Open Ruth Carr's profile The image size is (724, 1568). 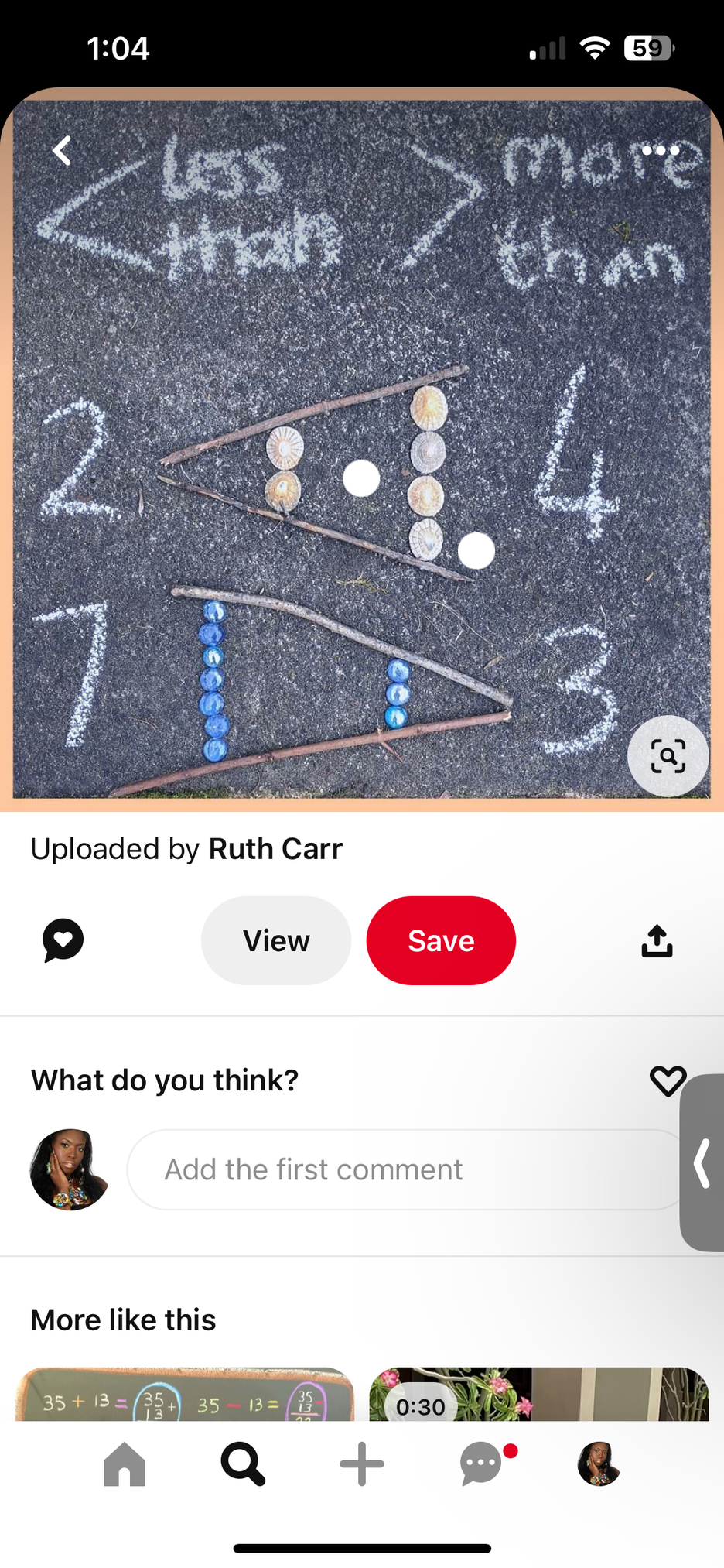(x=275, y=849)
